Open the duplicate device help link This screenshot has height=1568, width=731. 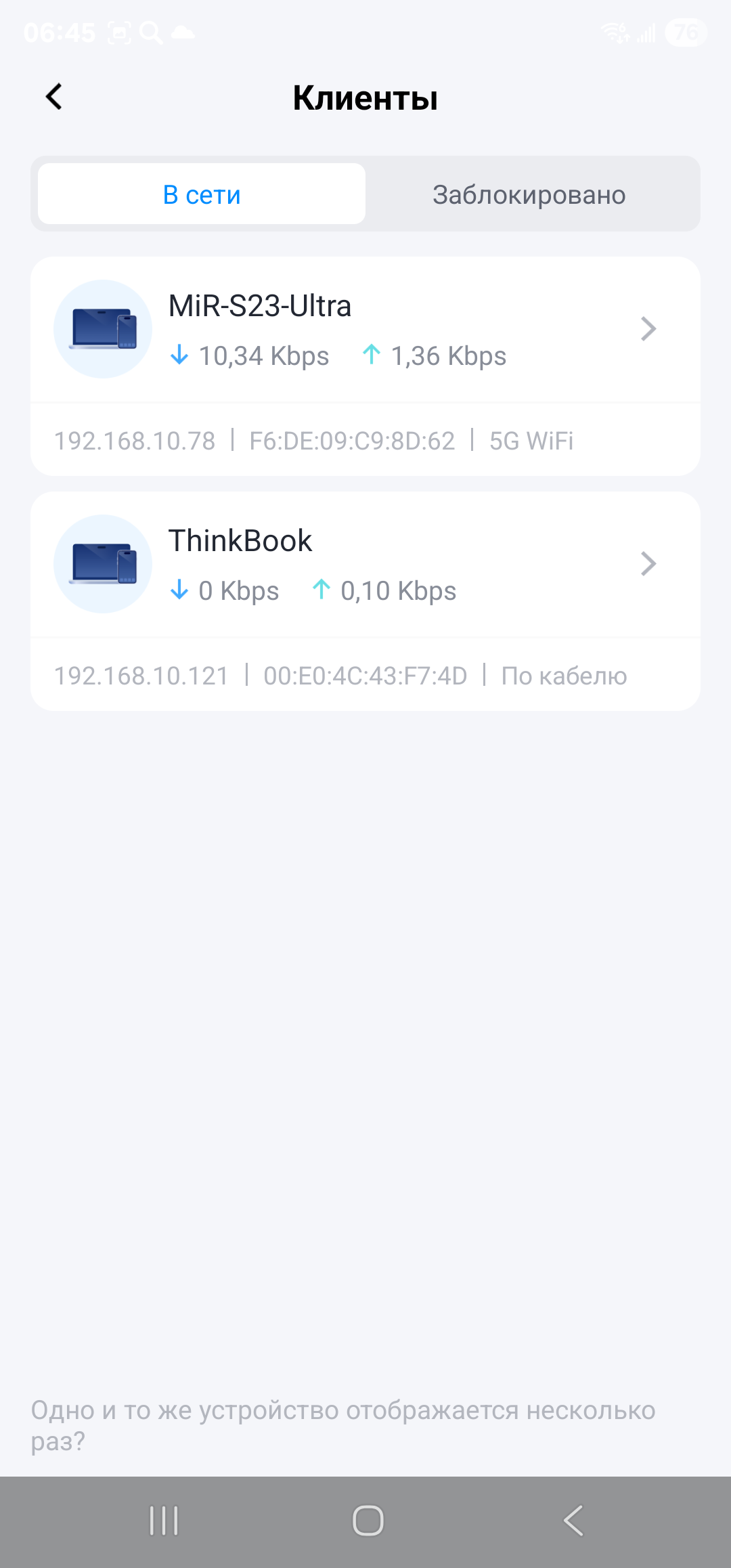[x=342, y=1425]
